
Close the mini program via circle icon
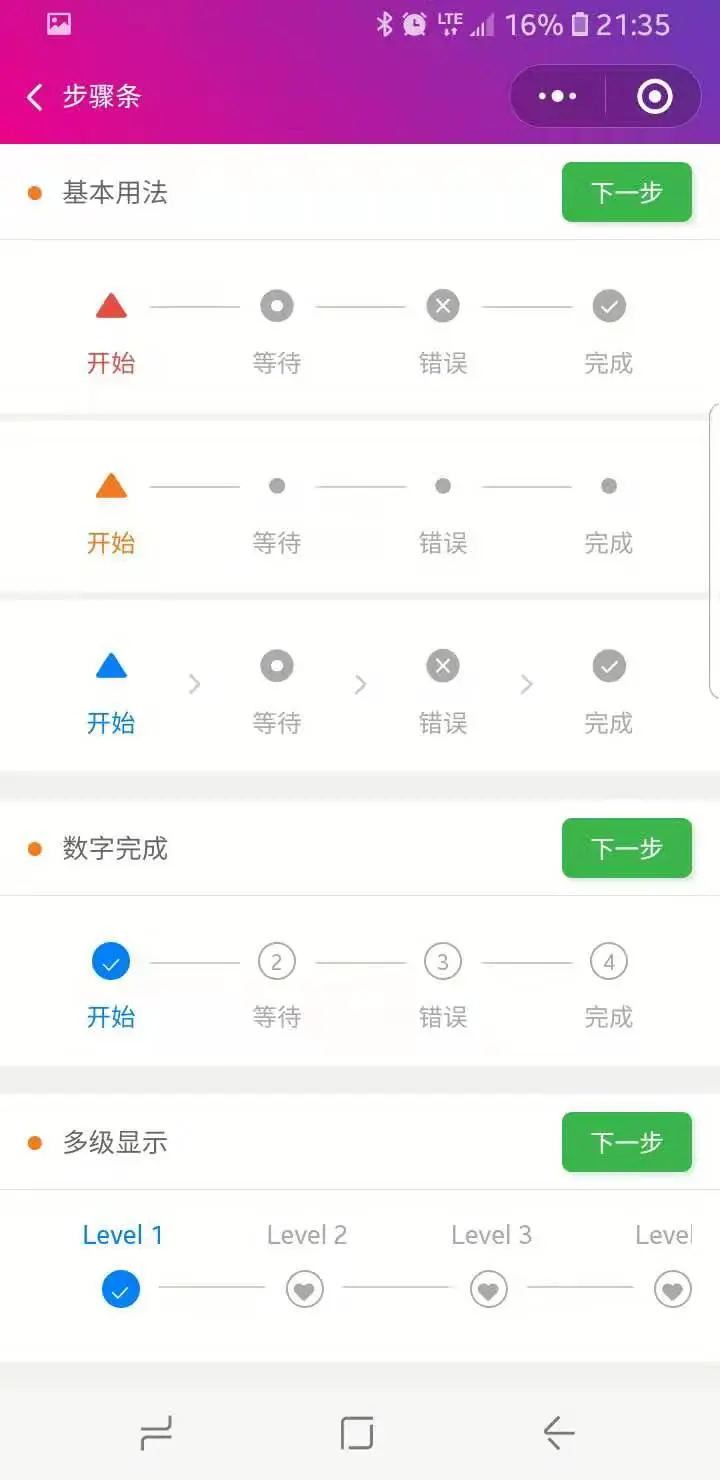(654, 97)
